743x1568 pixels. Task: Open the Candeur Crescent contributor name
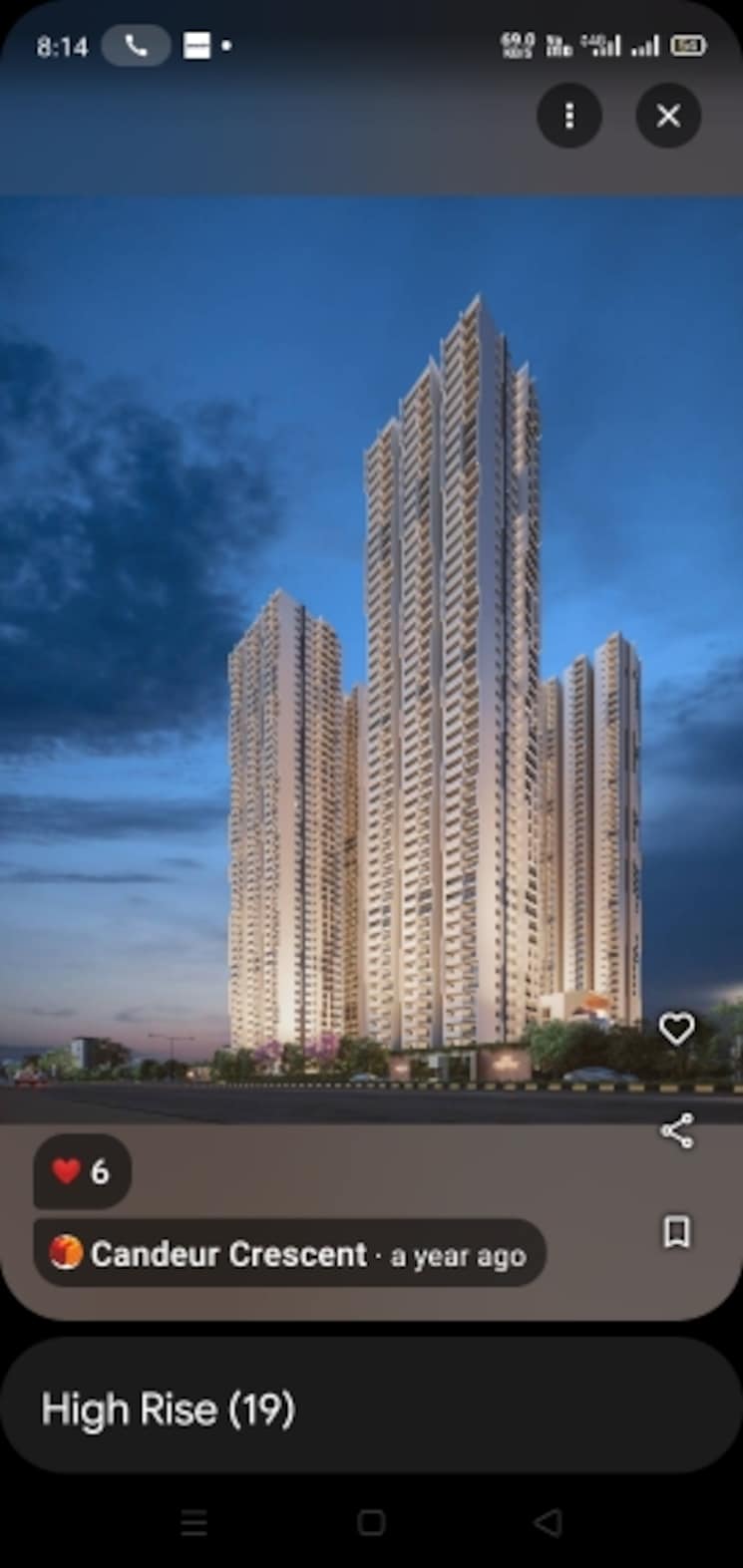[x=227, y=1253]
